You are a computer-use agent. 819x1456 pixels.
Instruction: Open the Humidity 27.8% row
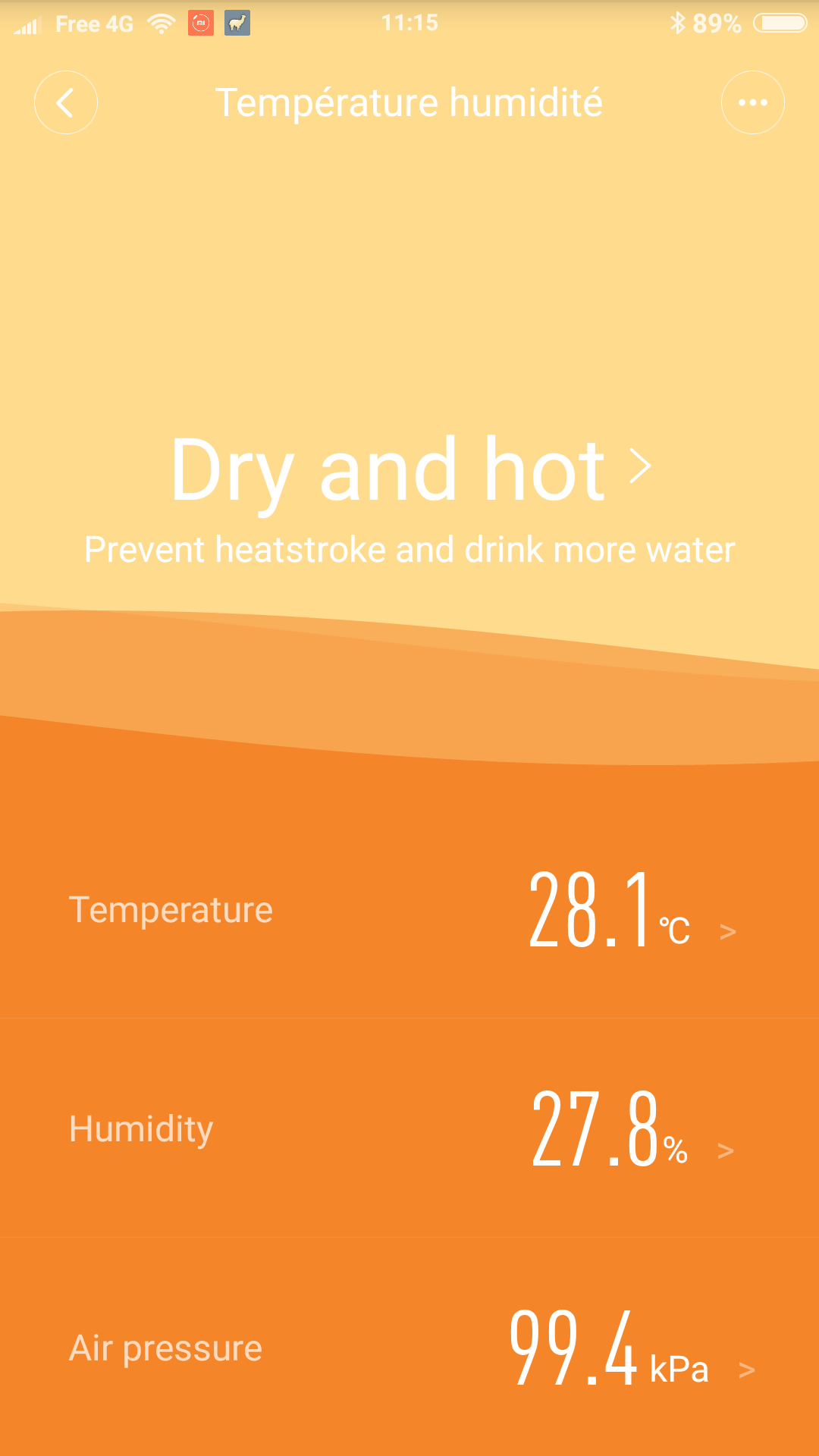tap(409, 1128)
